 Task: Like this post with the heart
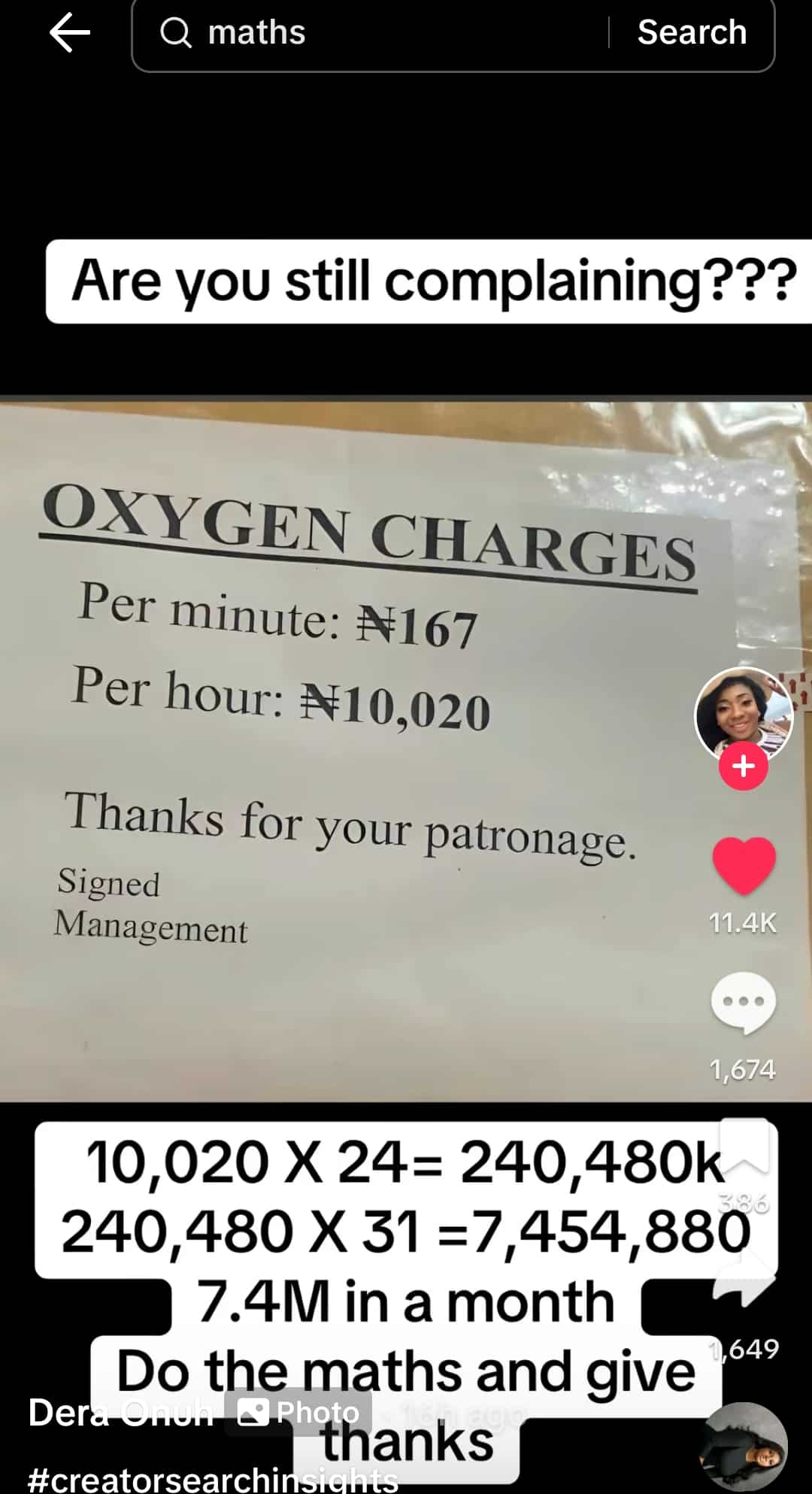pyautogui.click(x=743, y=865)
